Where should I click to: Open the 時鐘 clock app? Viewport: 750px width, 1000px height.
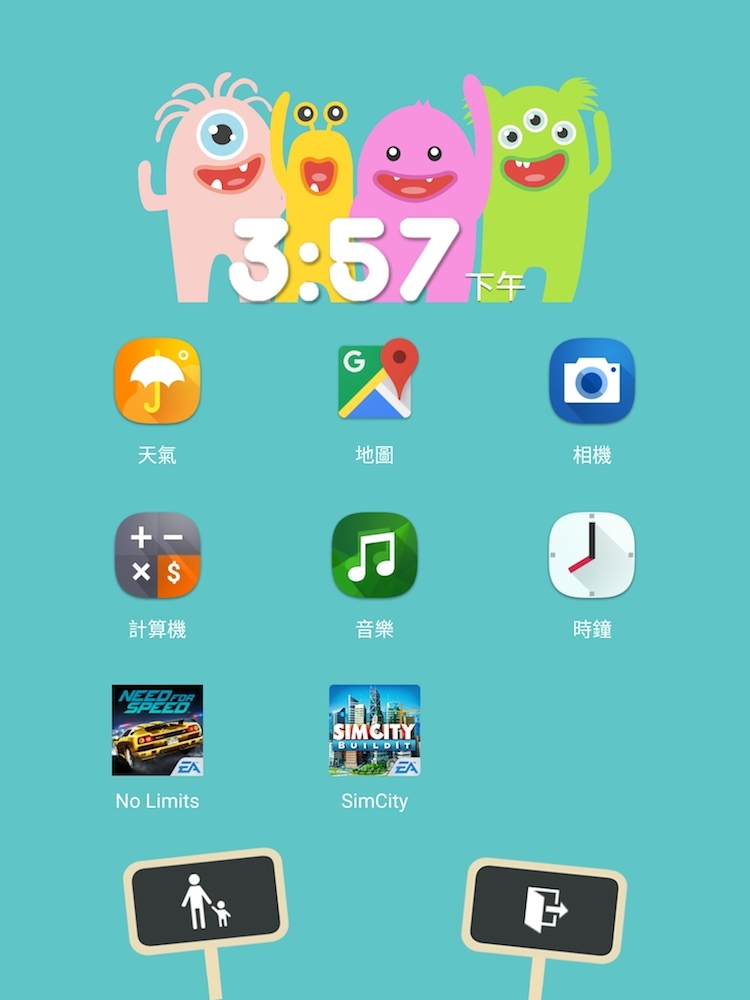(592, 556)
